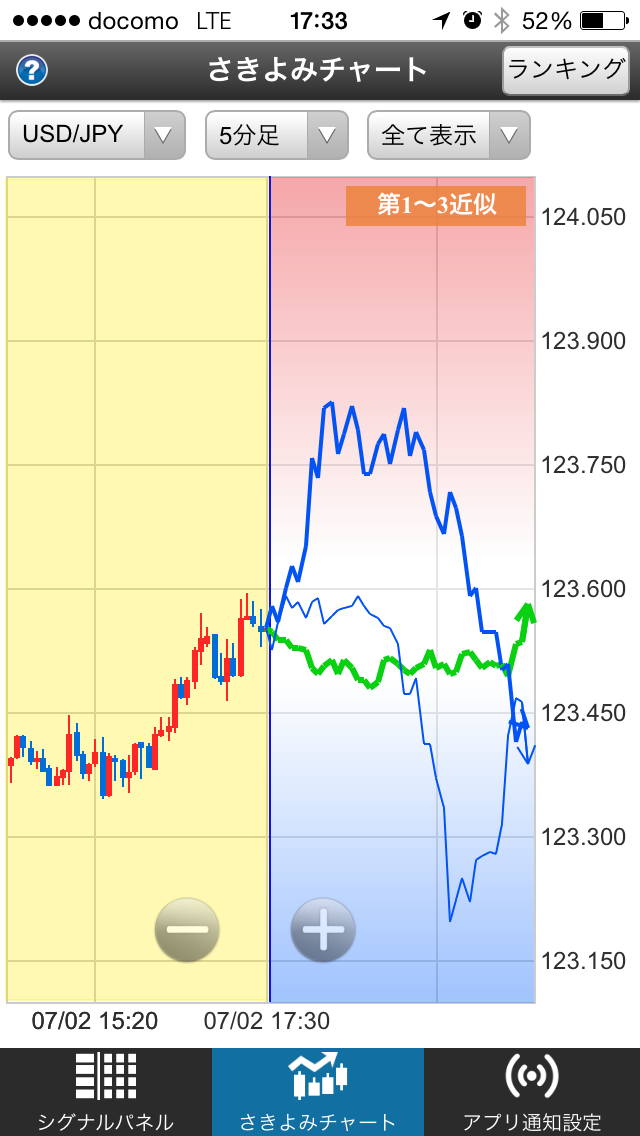This screenshot has width=640, height=1136.
Task: Open the help question mark icon
Action: point(31,71)
